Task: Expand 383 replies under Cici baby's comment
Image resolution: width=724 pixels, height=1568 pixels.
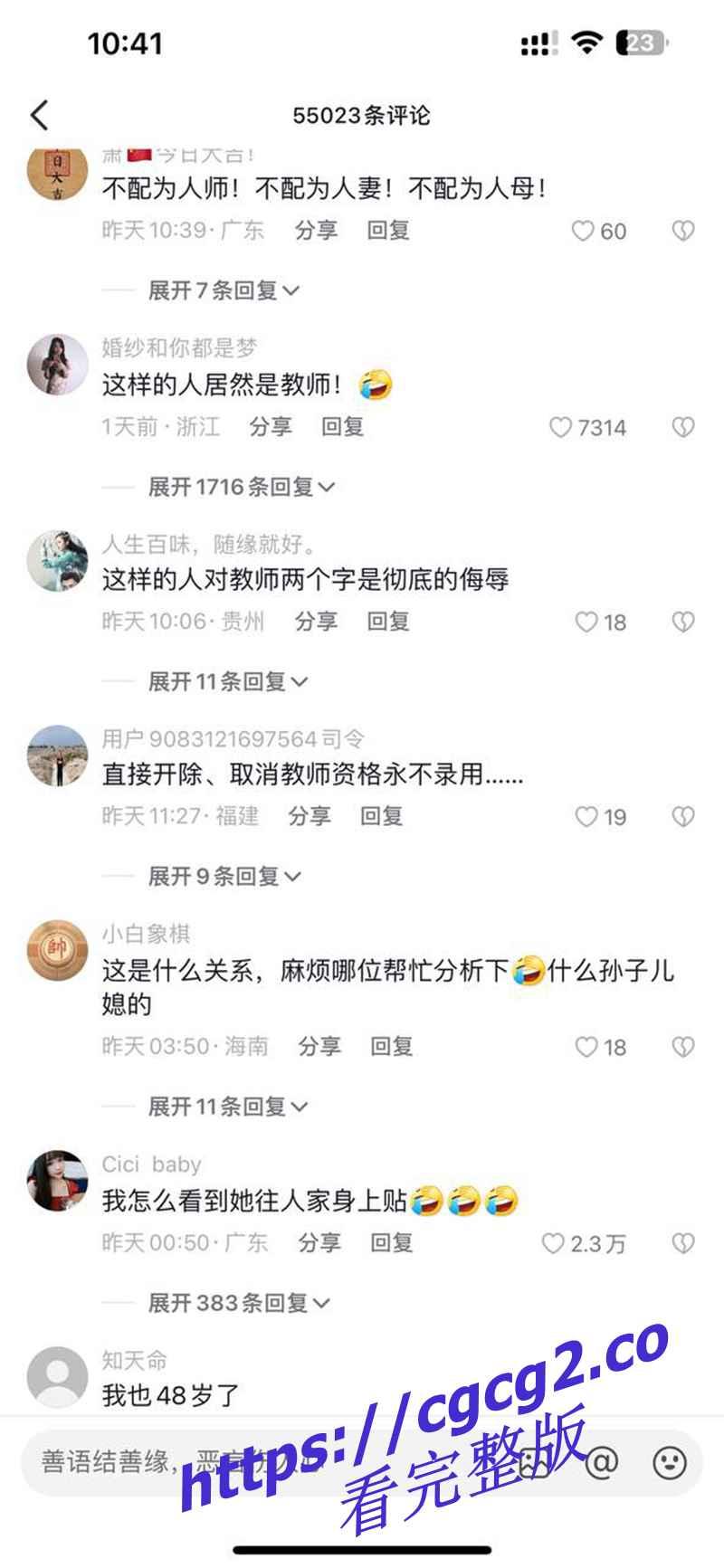Action: point(239,1303)
